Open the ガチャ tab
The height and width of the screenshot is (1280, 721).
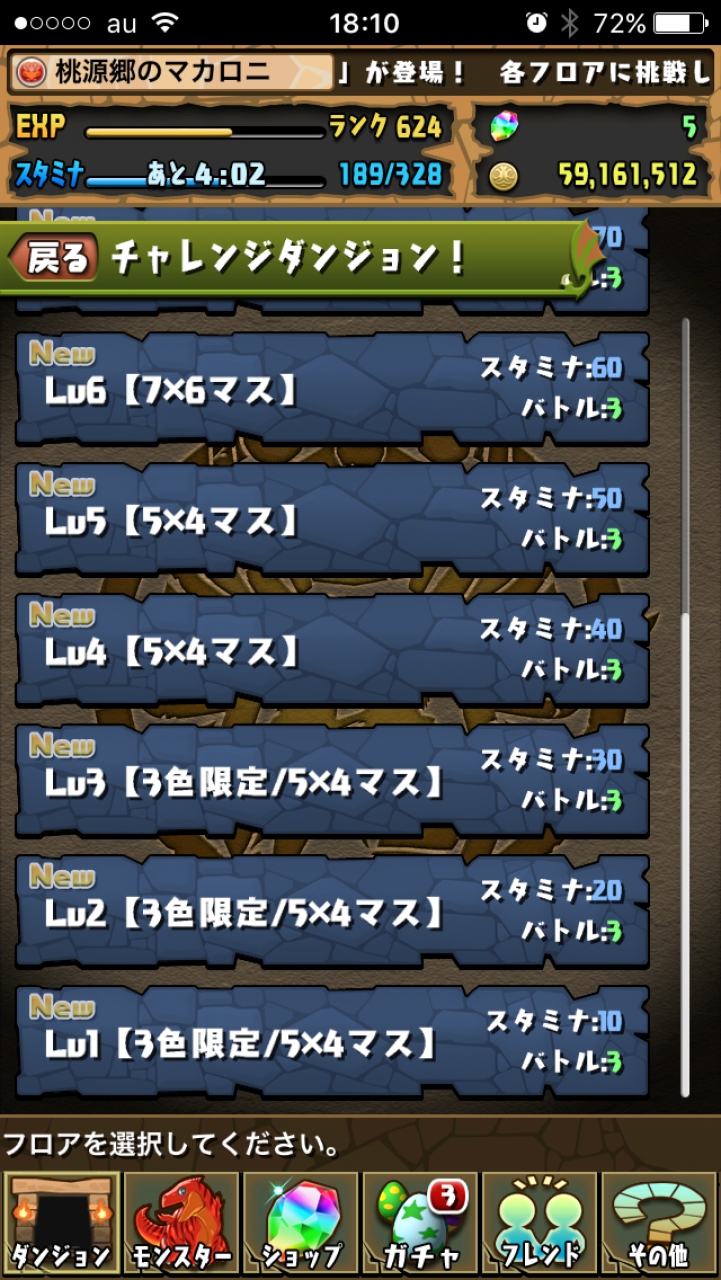coord(420,1223)
